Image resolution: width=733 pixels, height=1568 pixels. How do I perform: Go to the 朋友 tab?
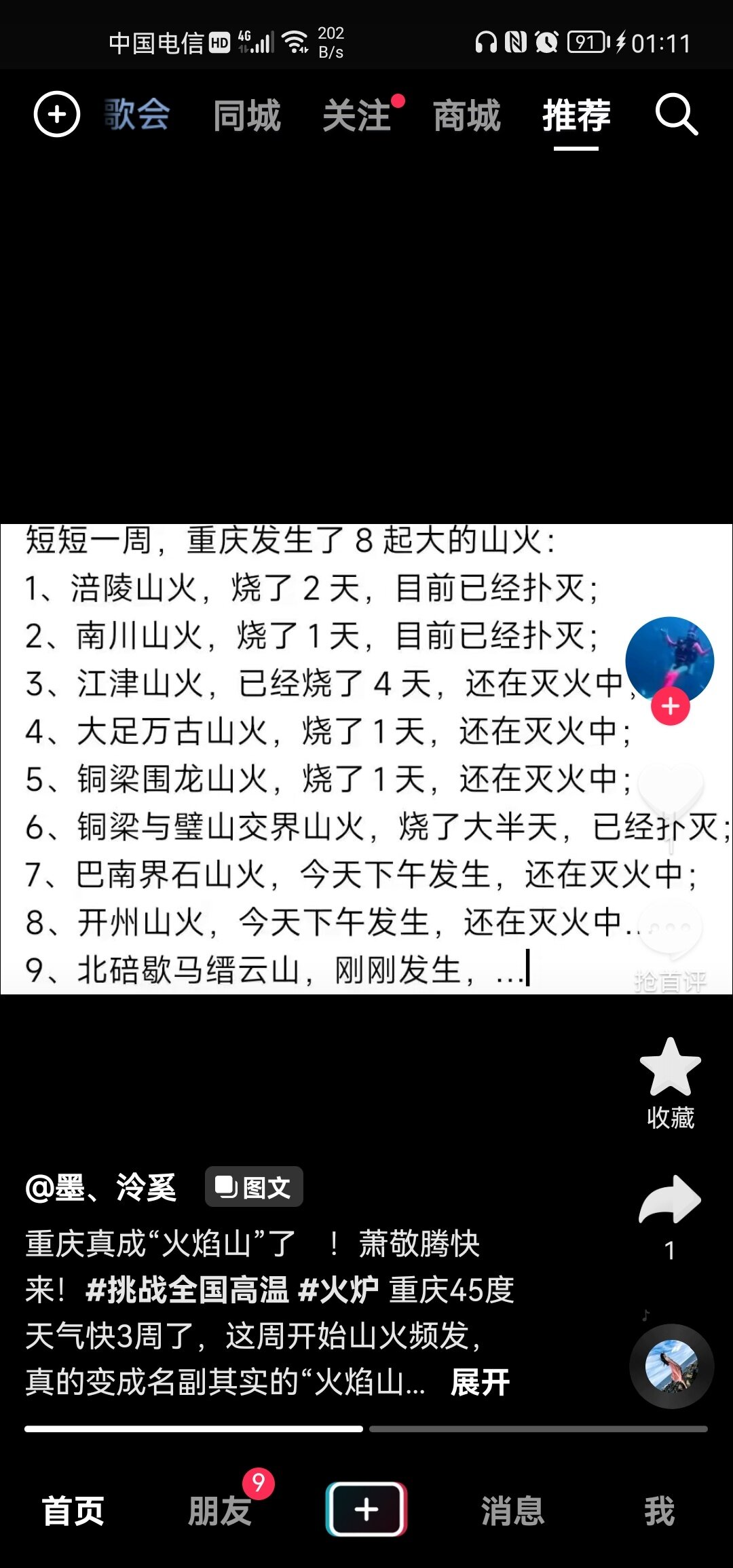pyautogui.click(x=220, y=1511)
